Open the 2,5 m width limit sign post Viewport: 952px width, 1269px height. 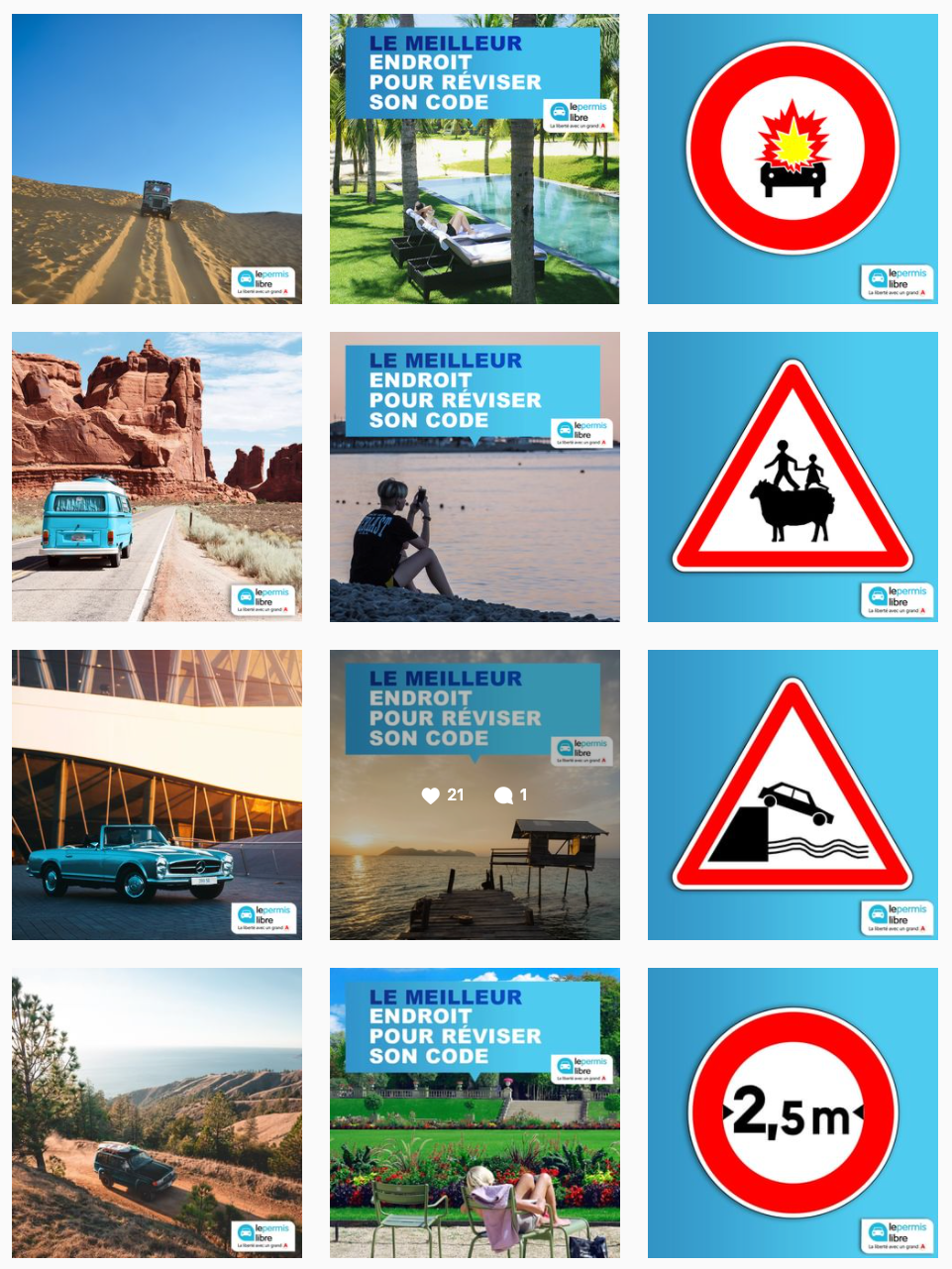click(x=793, y=1112)
